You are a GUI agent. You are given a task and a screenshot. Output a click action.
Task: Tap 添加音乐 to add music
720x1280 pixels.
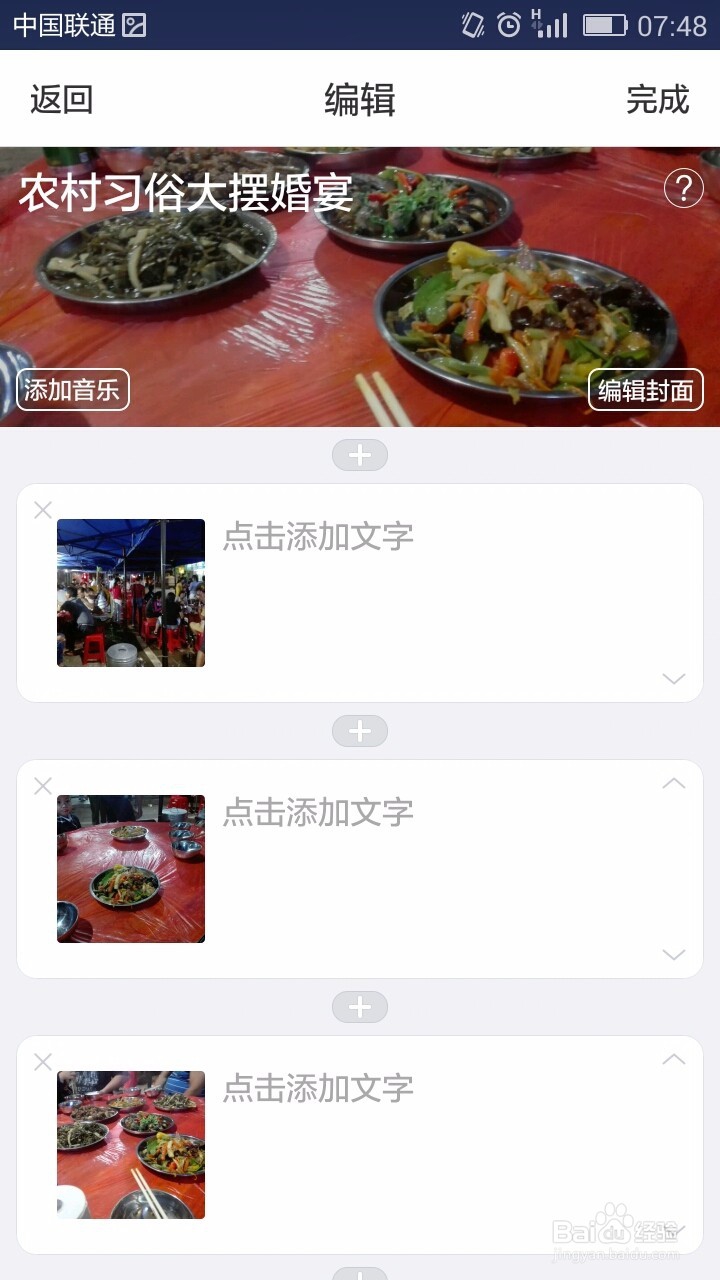[73, 390]
